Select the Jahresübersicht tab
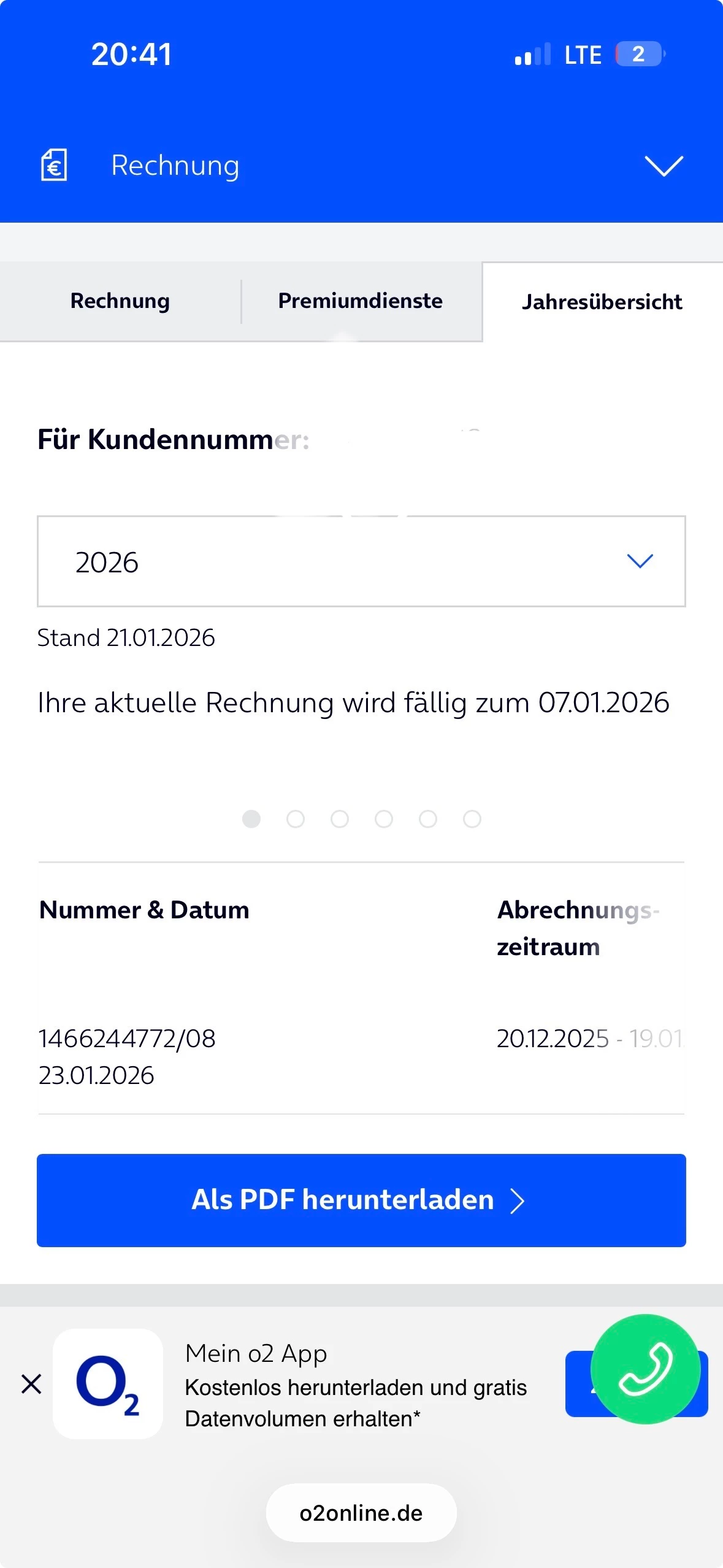This screenshot has width=723, height=1568. tap(602, 302)
